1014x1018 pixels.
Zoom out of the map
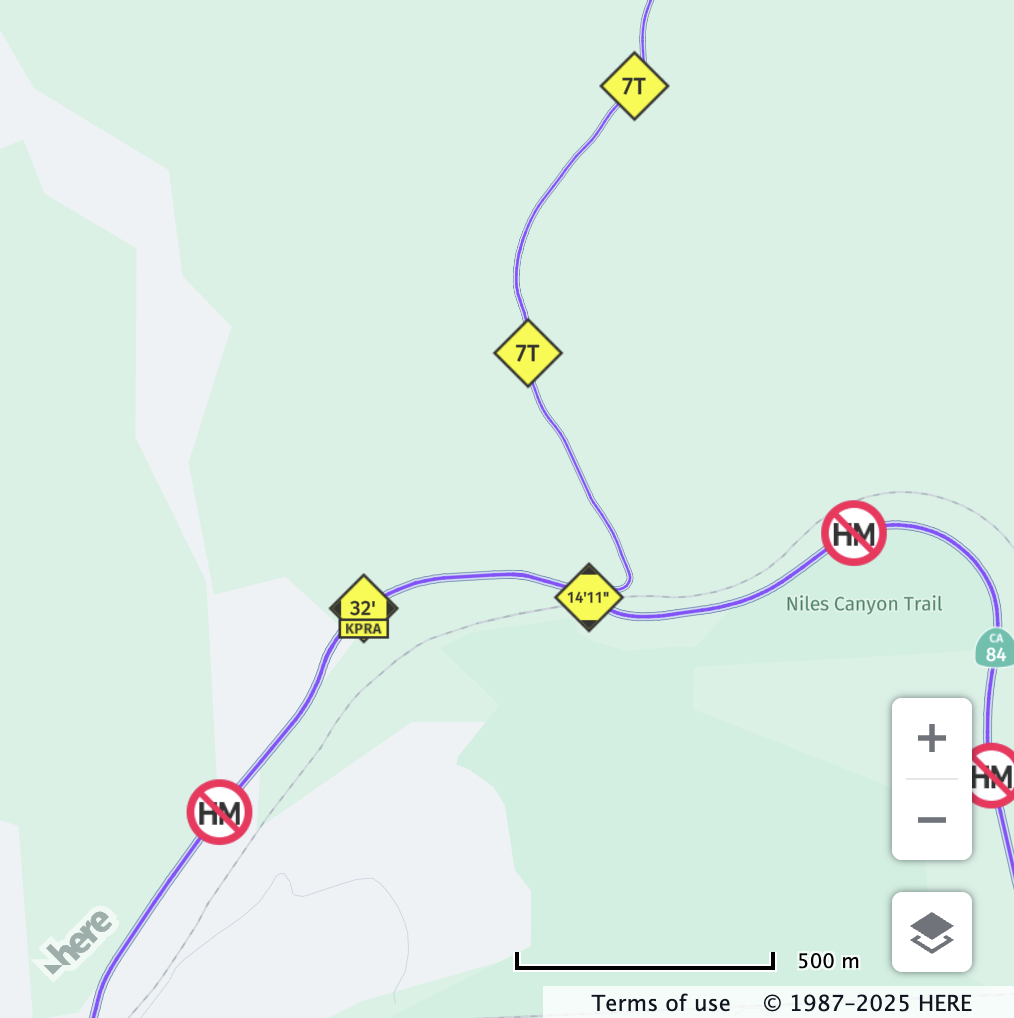[931, 820]
